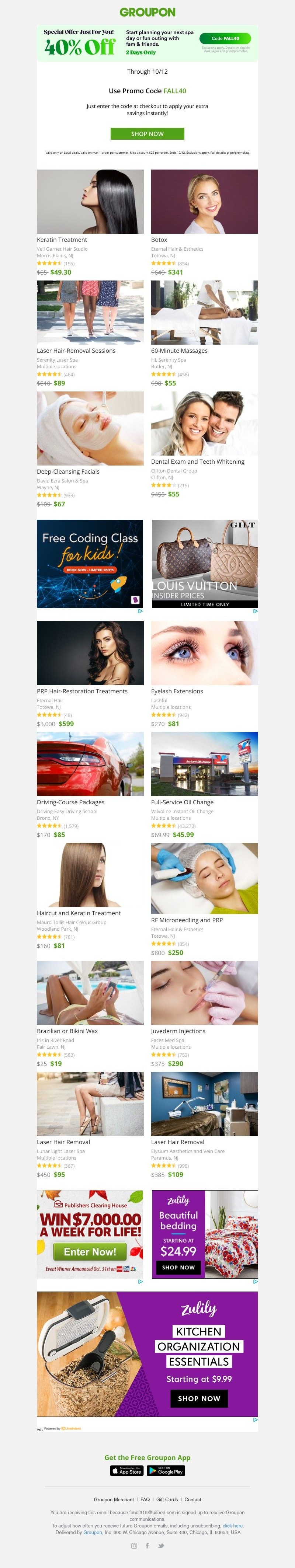Download from the App Store badge
Image resolution: width=295 pixels, height=1568 pixels.
click(x=127, y=1471)
